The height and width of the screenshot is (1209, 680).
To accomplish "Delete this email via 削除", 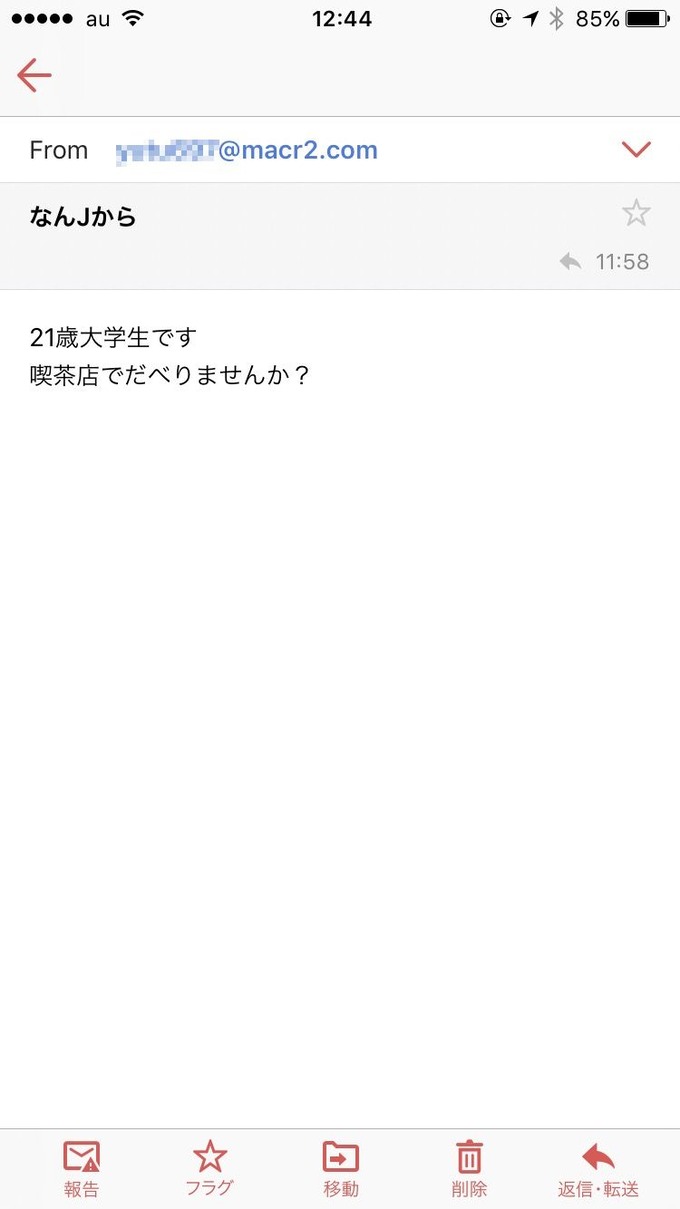I will (469, 1167).
